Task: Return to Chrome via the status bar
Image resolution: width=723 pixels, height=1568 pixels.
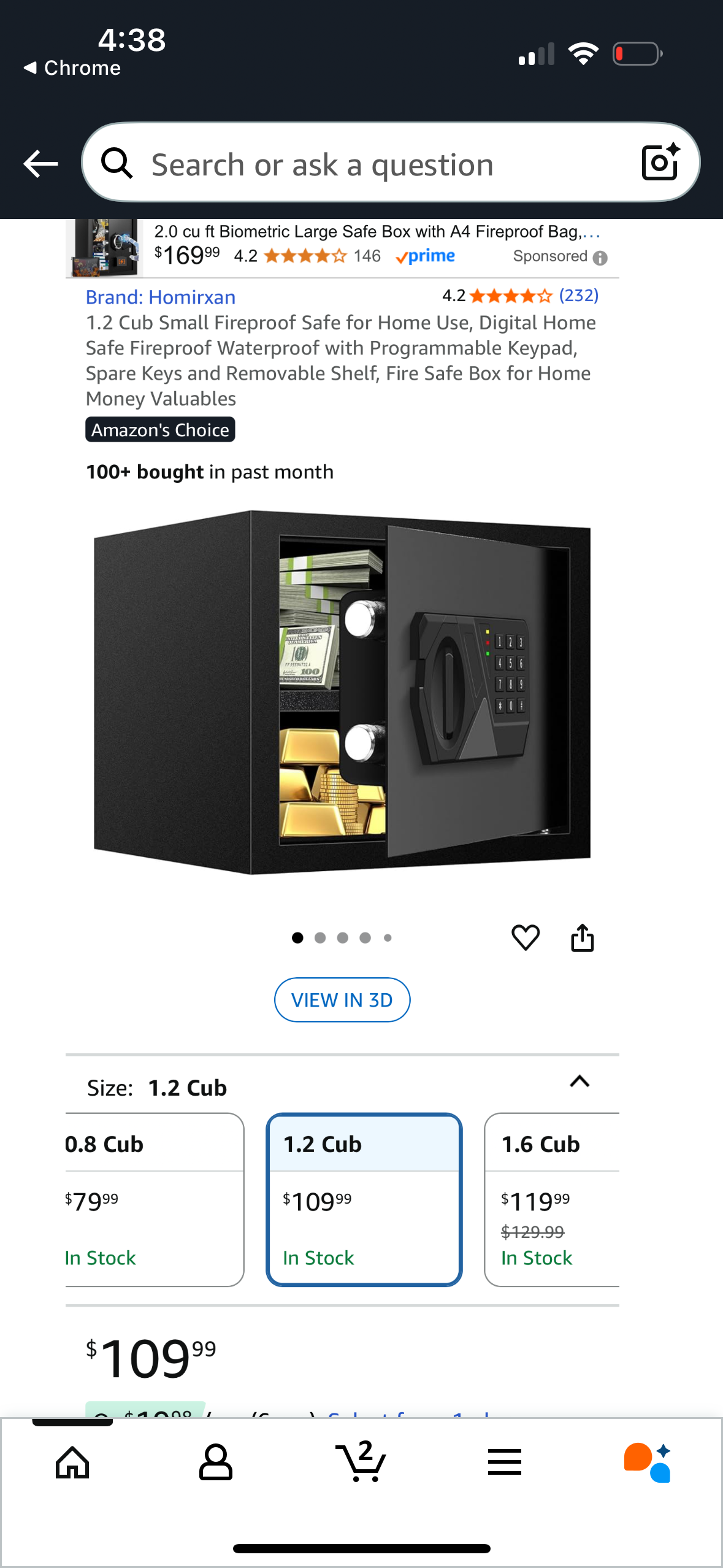Action: (72, 67)
